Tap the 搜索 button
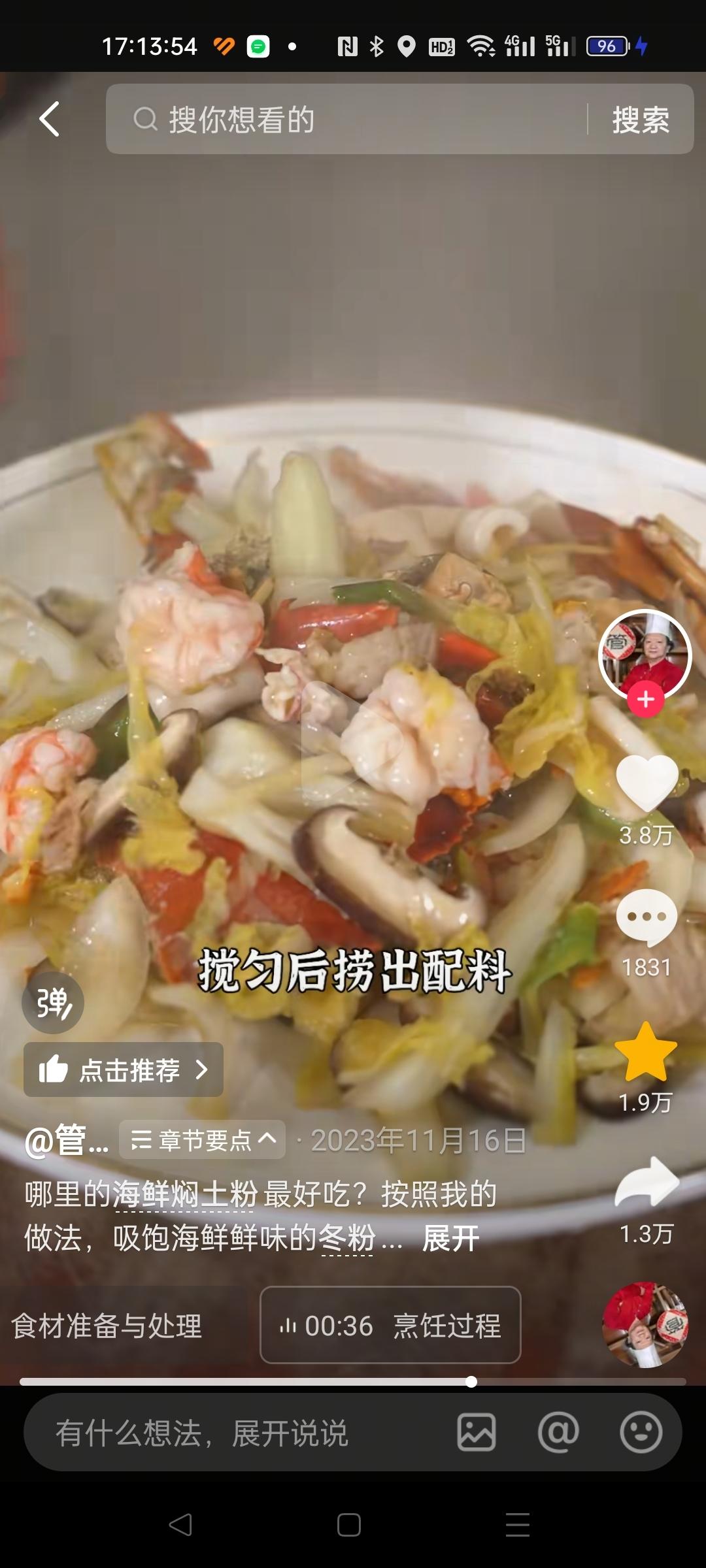This screenshot has width=706, height=1568. [641, 120]
